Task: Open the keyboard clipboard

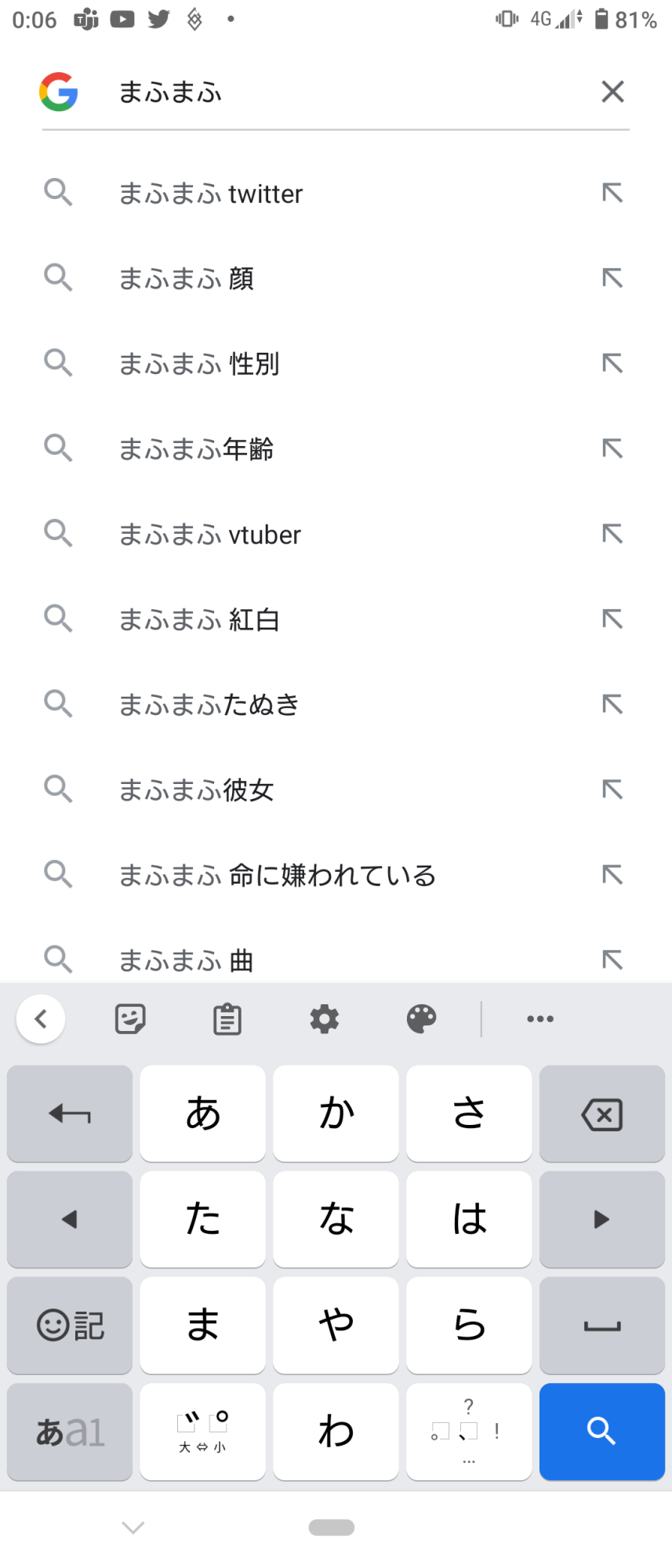Action: 227,1019
